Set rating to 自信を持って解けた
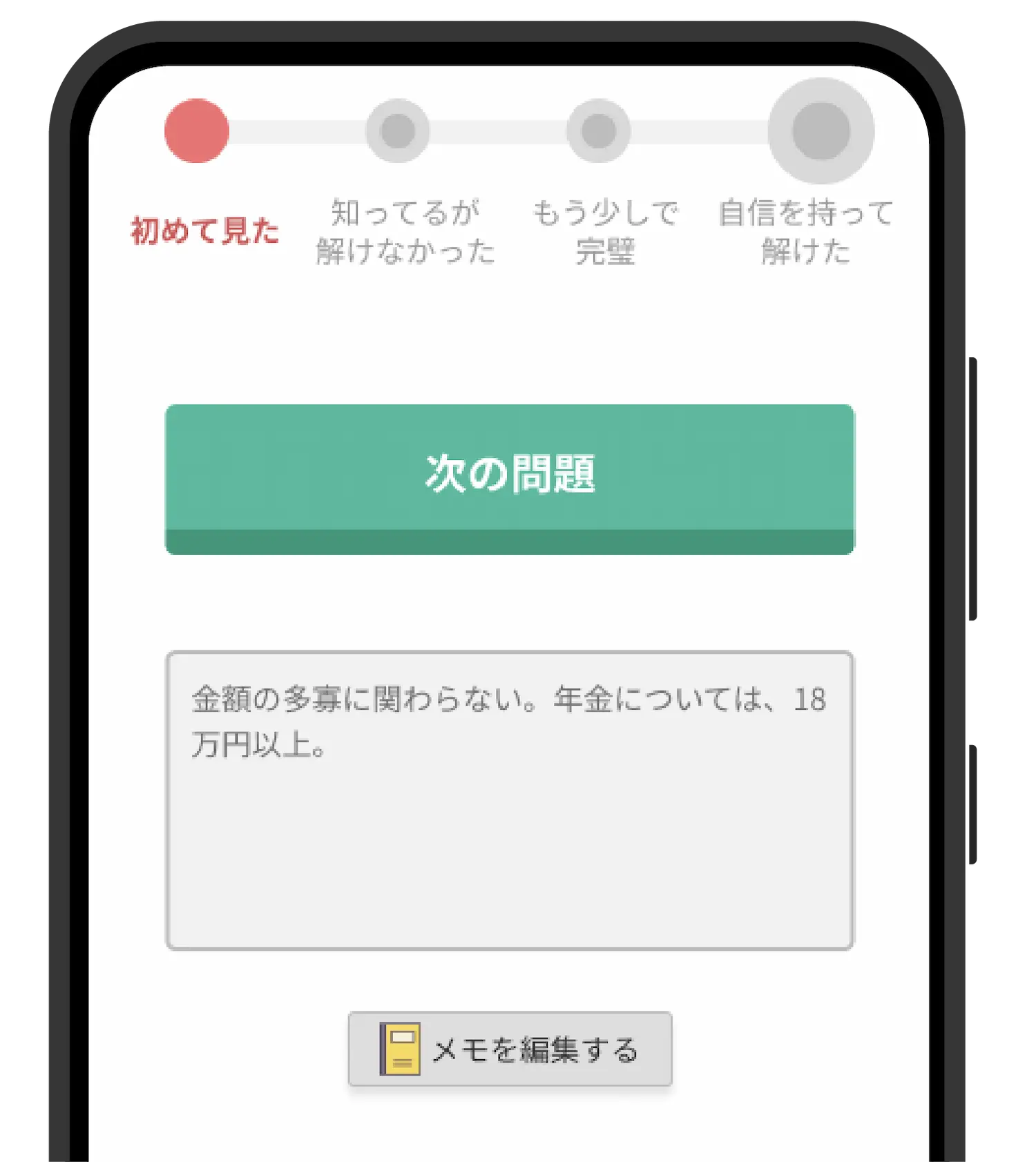The width and height of the screenshot is (1036, 1162). pyautogui.click(x=821, y=131)
